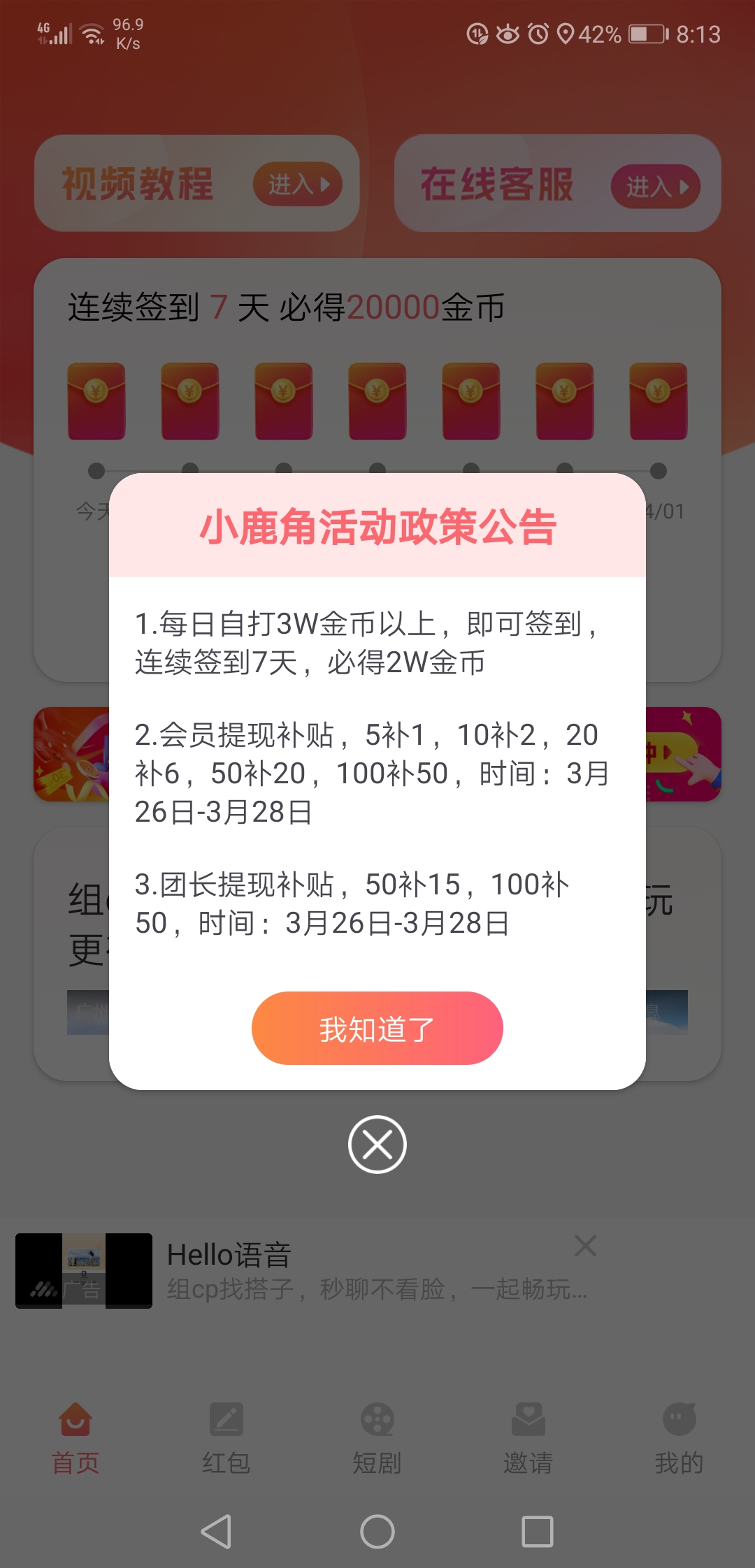
Task: Open the 在线客服 customer service banner
Action: [x=557, y=184]
